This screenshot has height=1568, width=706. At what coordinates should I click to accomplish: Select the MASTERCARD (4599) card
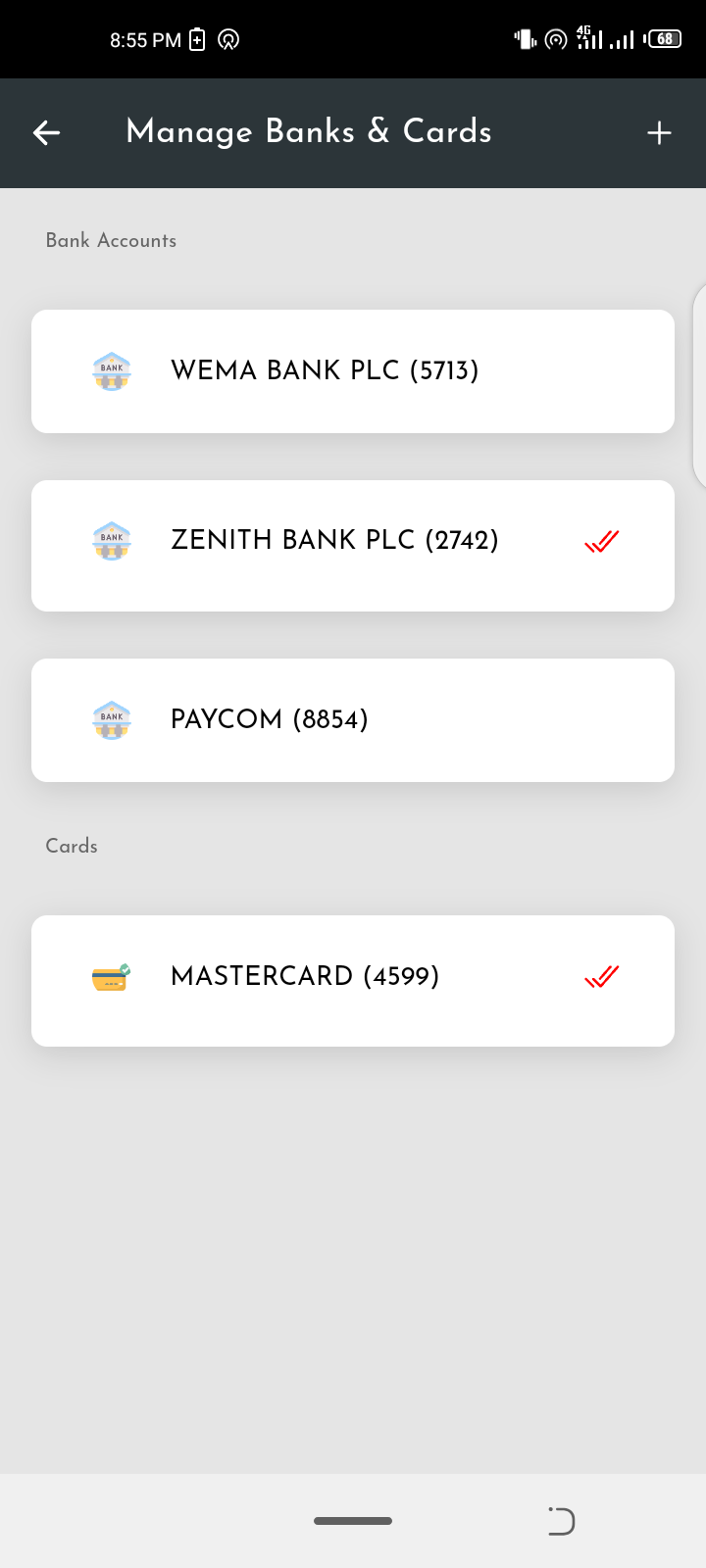pos(353,981)
